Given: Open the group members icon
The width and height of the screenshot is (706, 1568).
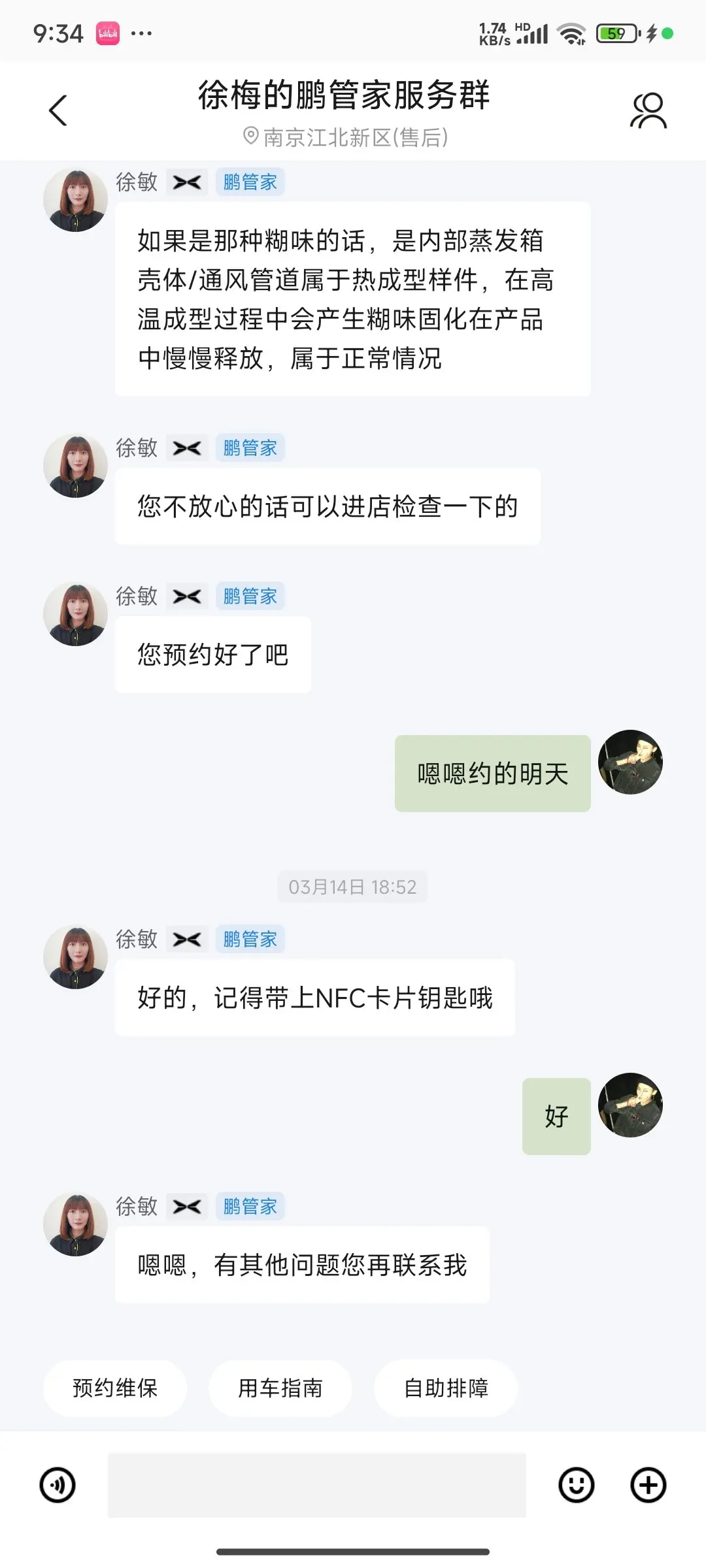Looking at the screenshot, I should click(x=648, y=110).
